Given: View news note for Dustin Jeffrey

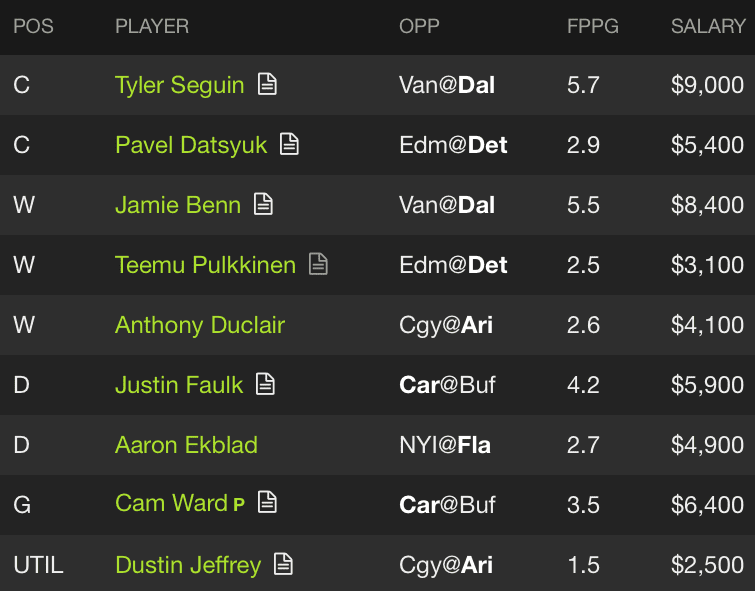Looking at the screenshot, I should click(x=284, y=565).
